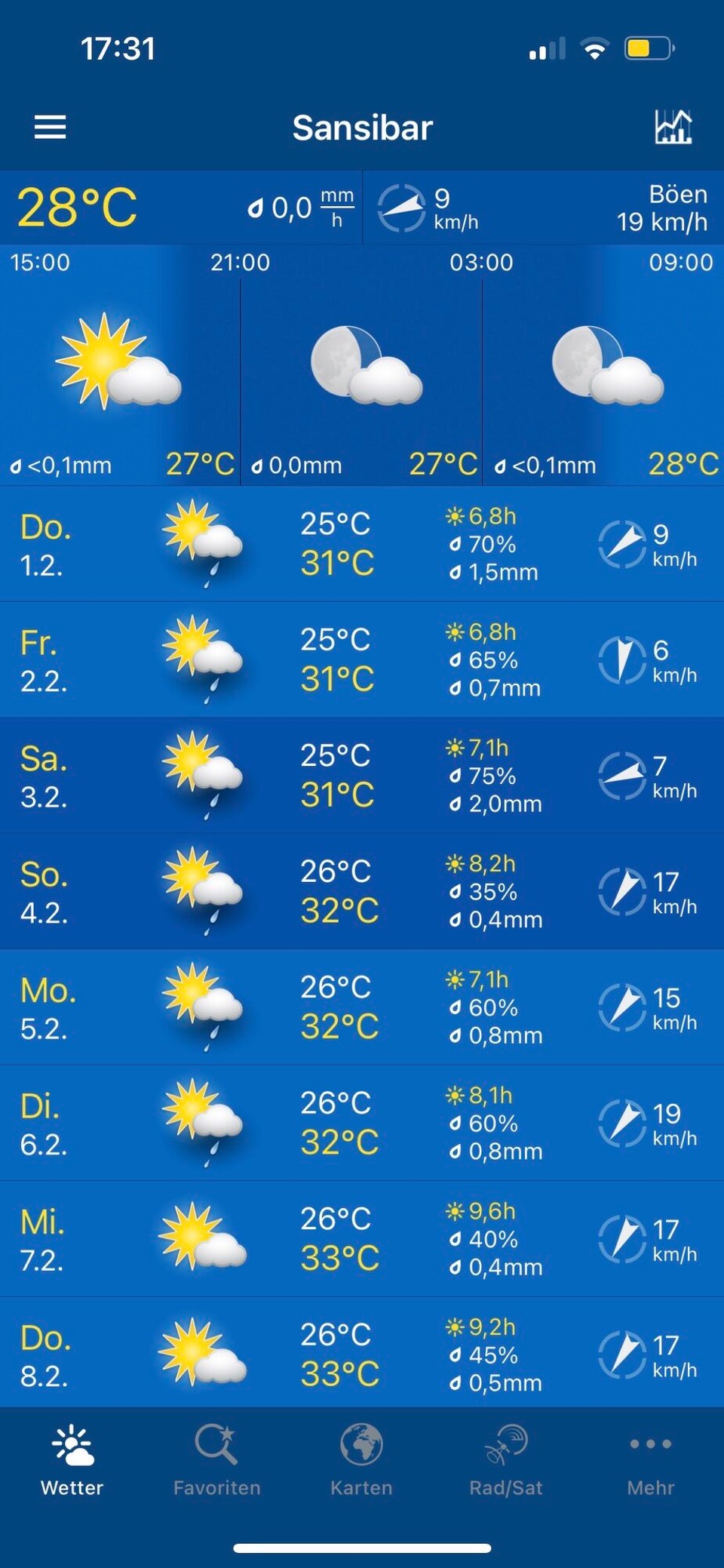
Task: Open forecast for Di. 6.2.
Action: click(362, 1124)
